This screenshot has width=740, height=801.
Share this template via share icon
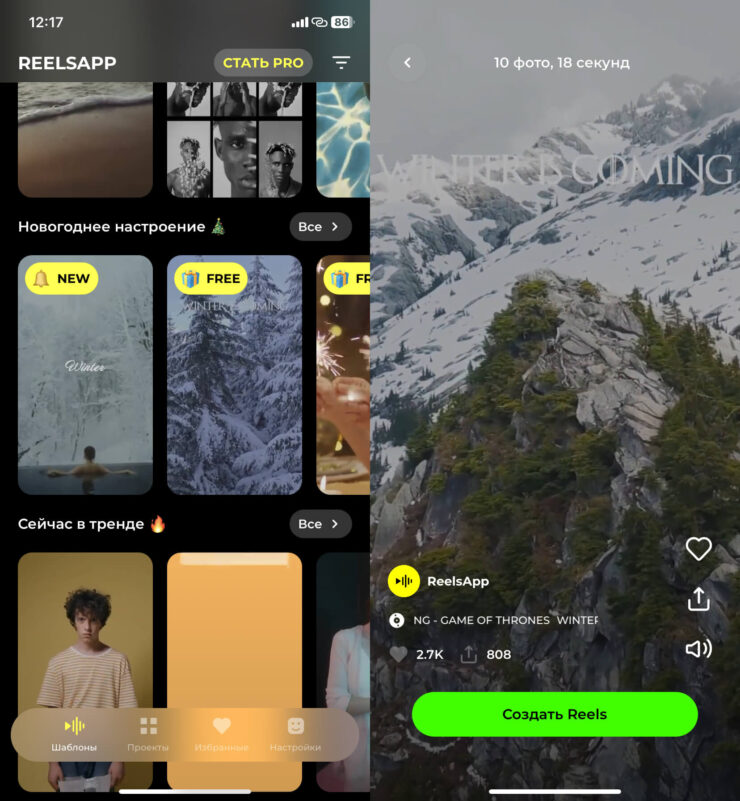pyautogui.click(x=698, y=598)
